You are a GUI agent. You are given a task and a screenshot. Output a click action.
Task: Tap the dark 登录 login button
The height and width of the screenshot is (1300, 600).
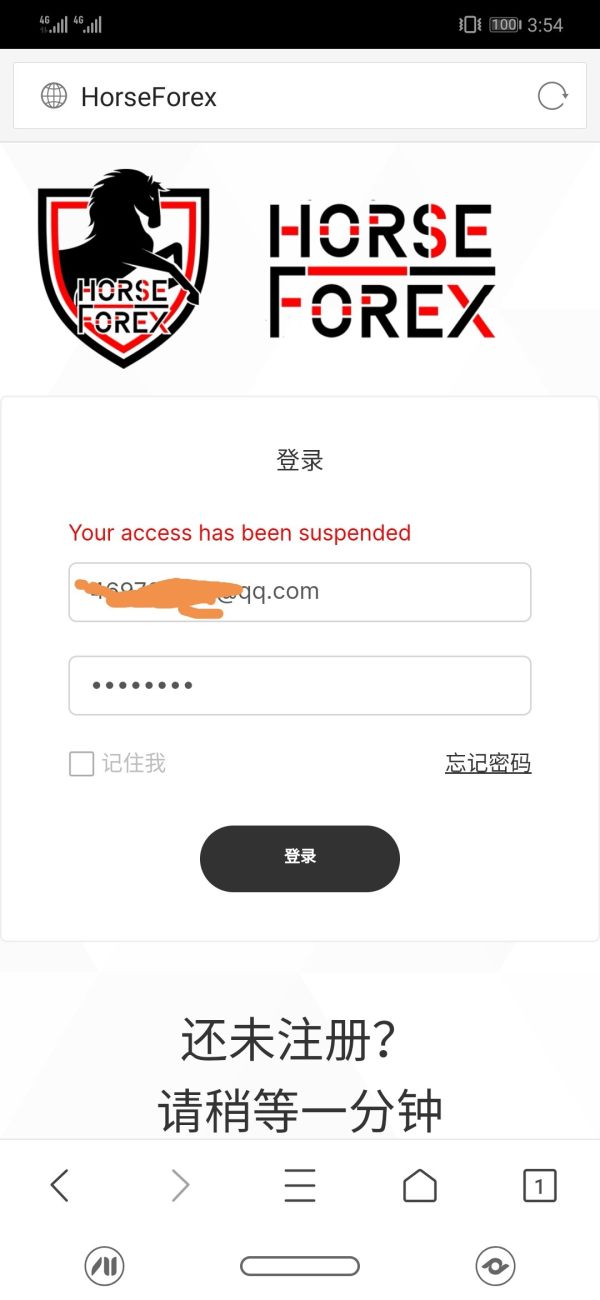click(299, 857)
